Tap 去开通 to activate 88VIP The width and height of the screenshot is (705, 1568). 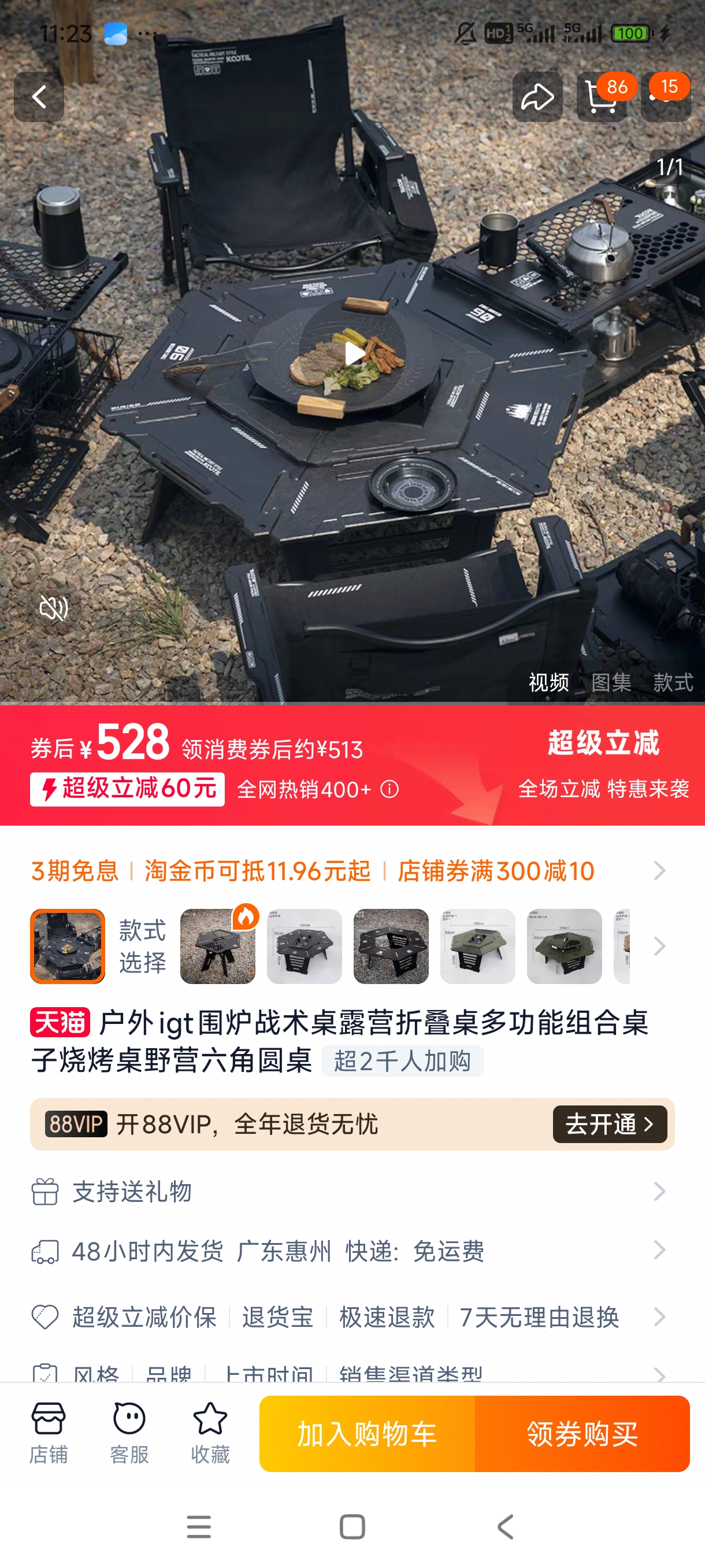[610, 1123]
